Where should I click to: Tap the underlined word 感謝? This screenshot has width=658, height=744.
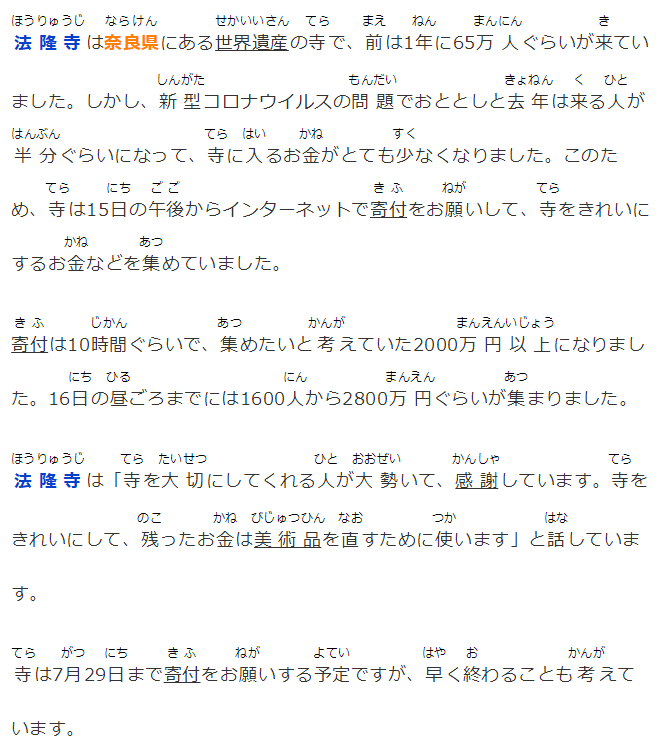tap(477, 481)
